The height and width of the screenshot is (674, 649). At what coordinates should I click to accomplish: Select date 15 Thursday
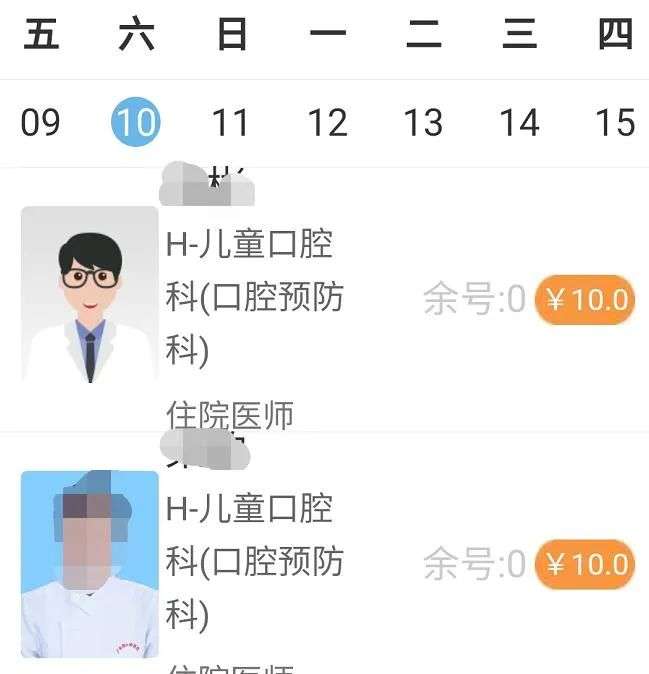pos(615,123)
